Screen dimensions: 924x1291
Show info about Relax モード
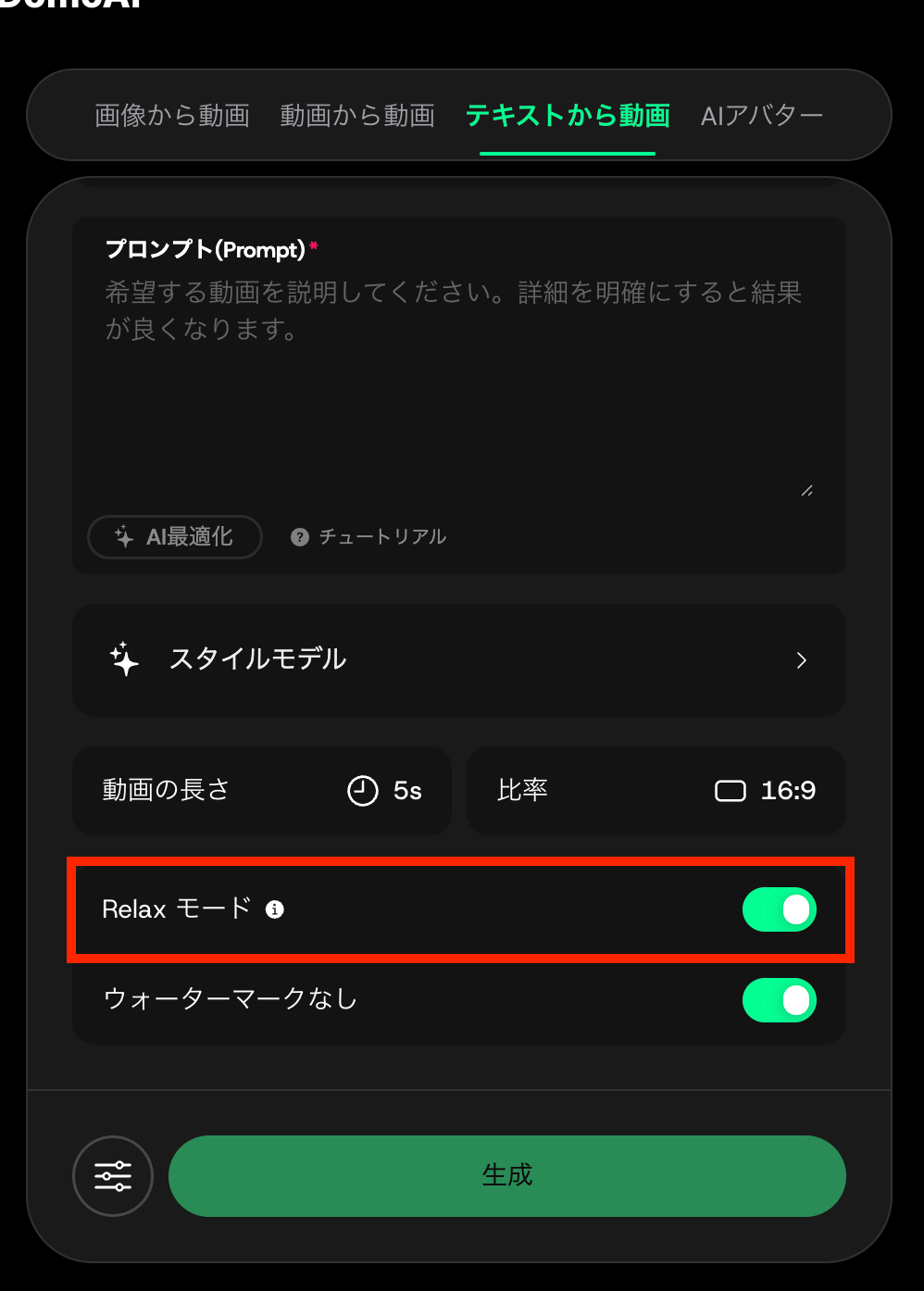point(275,909)
